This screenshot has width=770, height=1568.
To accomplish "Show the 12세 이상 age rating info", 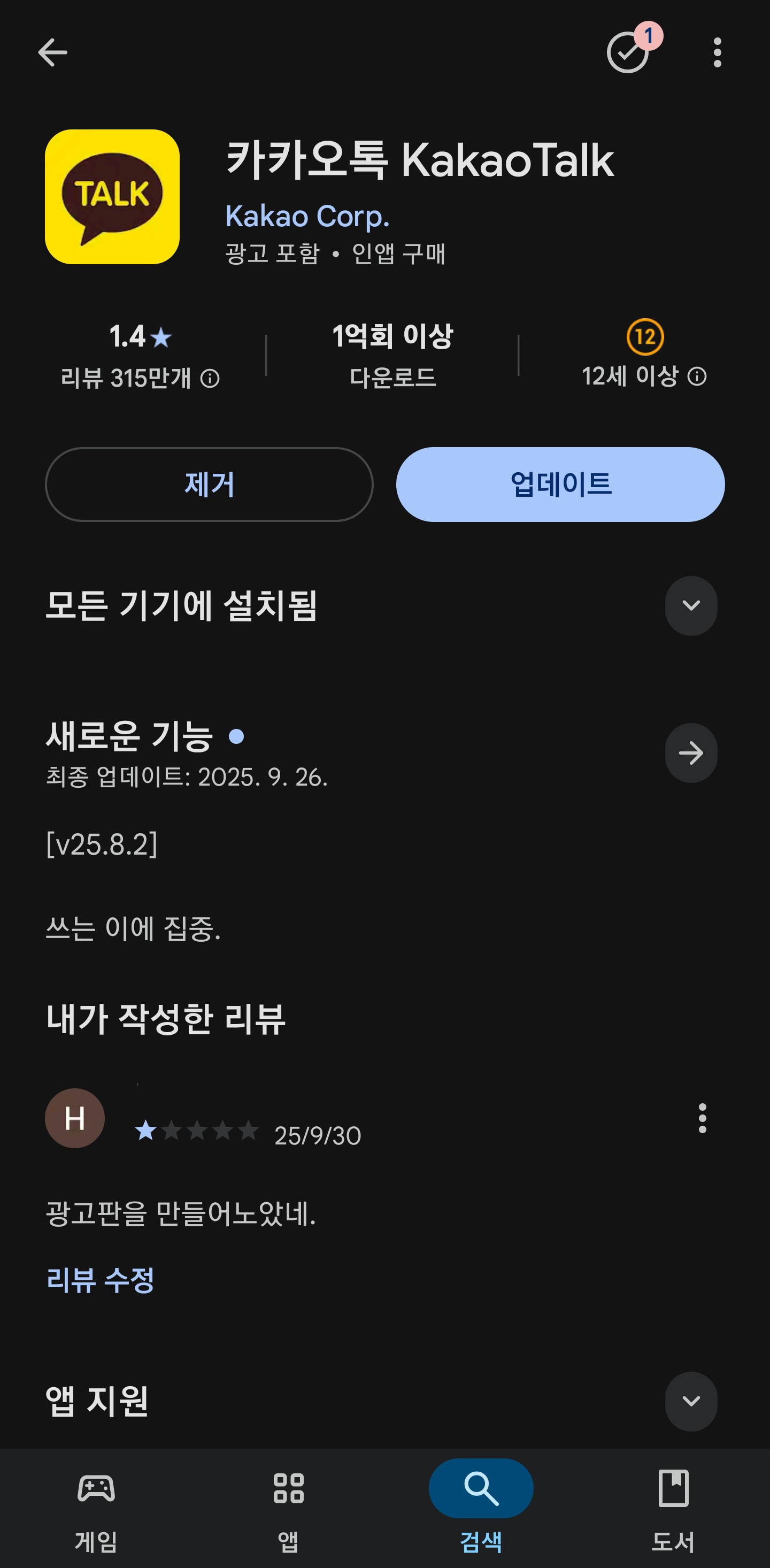I will pyautogui.click(x=697, y=376).
